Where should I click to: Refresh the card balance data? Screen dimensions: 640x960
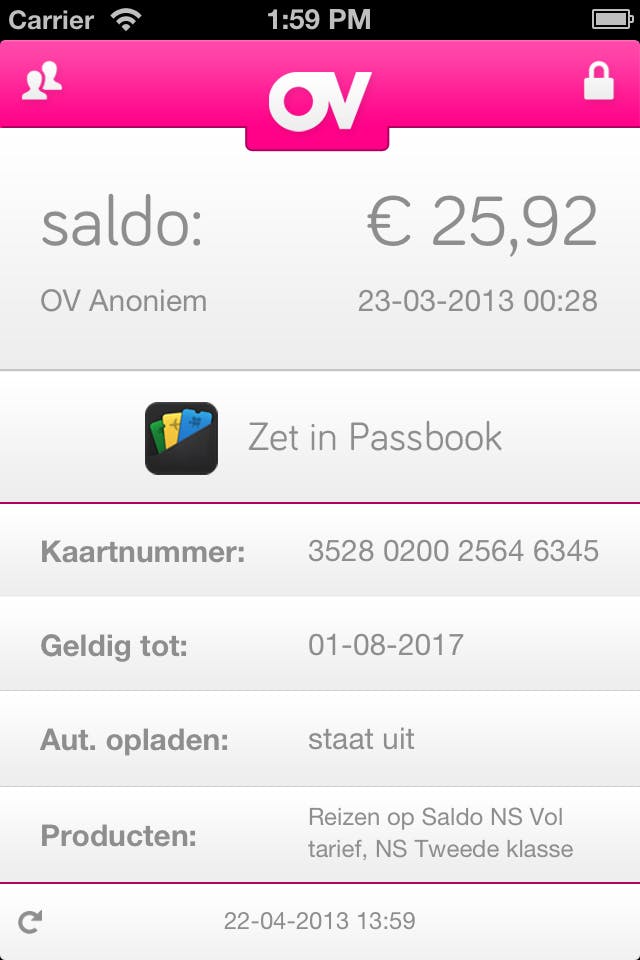coord(31,922)
